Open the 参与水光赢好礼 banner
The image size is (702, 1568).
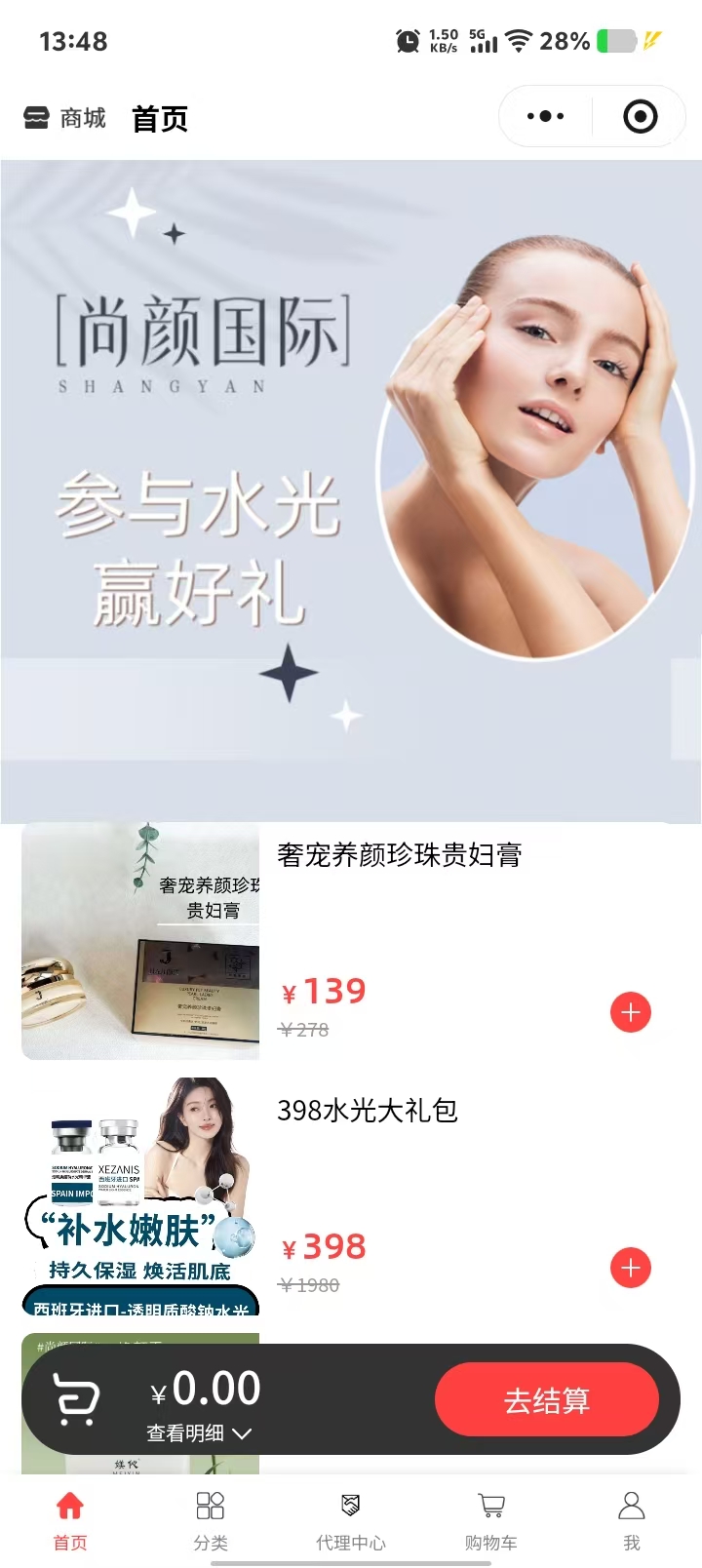pyautogui.click(x=351, y=488)
